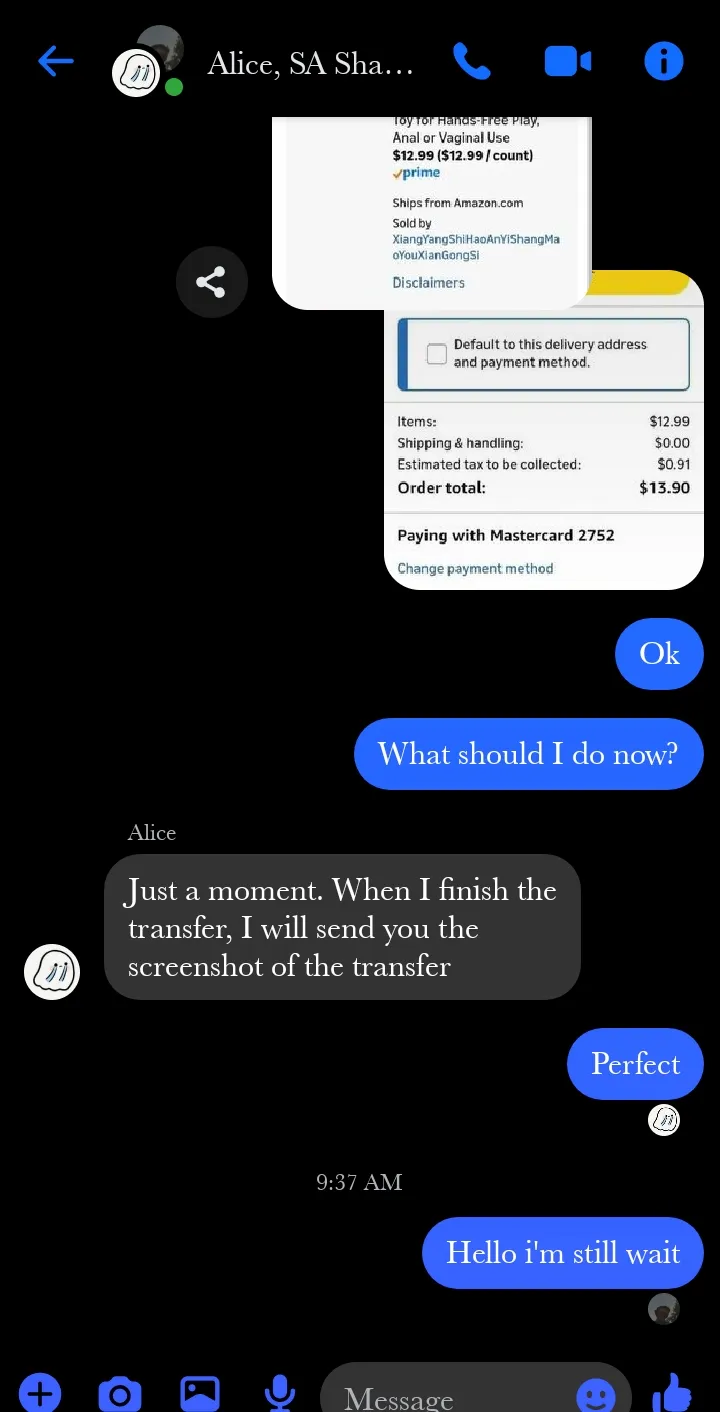Send a thumbs-up like
Image resolution: width=720 pixels, height=1412 pixels.
(671, 1392)
